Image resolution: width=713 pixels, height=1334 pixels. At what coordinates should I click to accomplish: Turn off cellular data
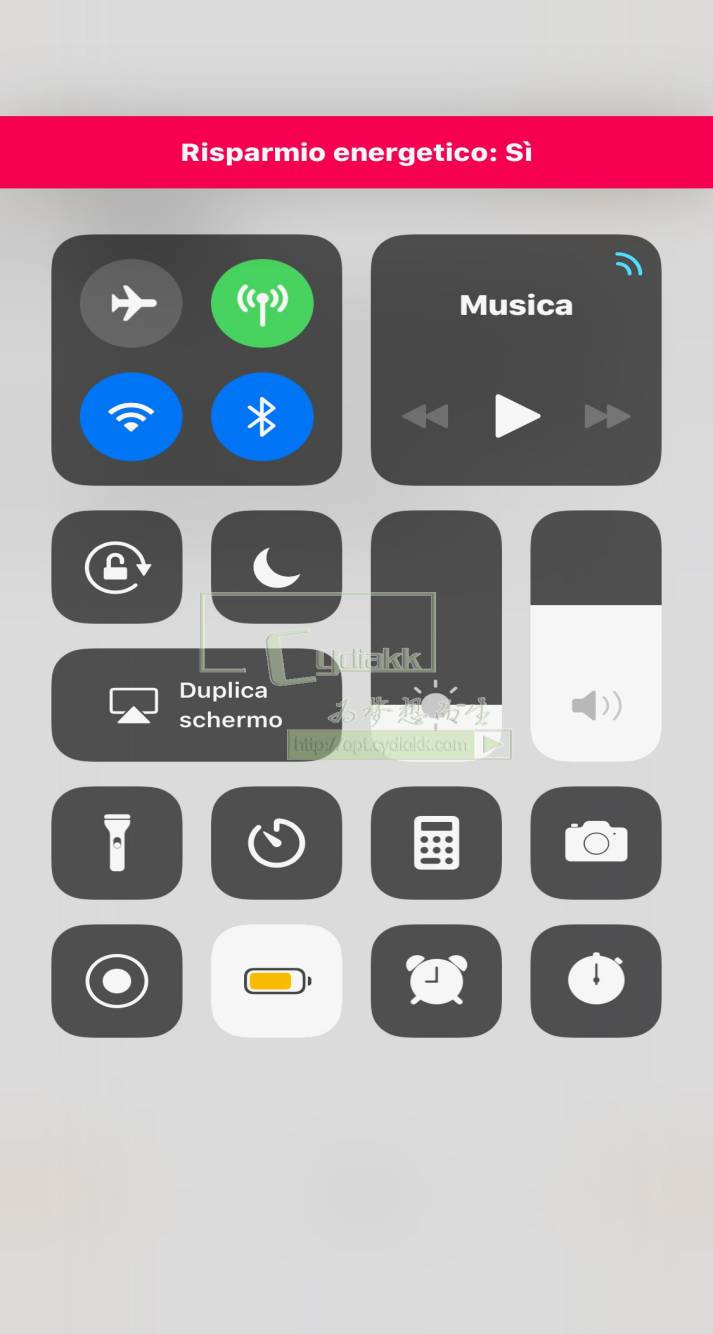point(262,303)
